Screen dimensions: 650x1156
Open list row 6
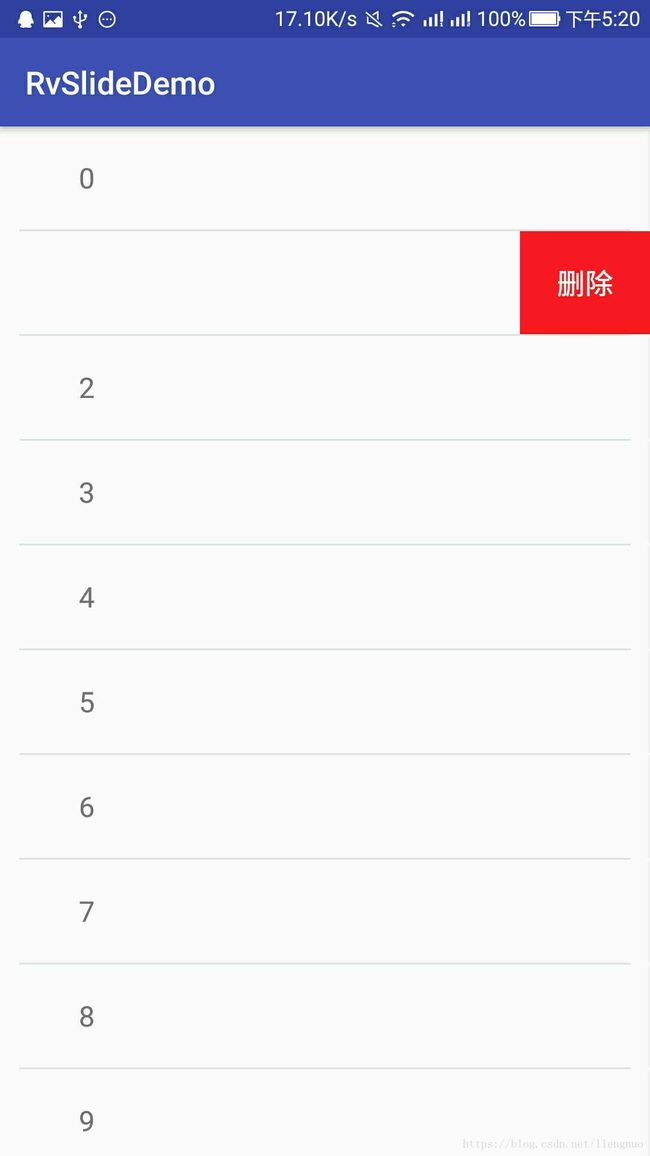[x=325, y=807]
